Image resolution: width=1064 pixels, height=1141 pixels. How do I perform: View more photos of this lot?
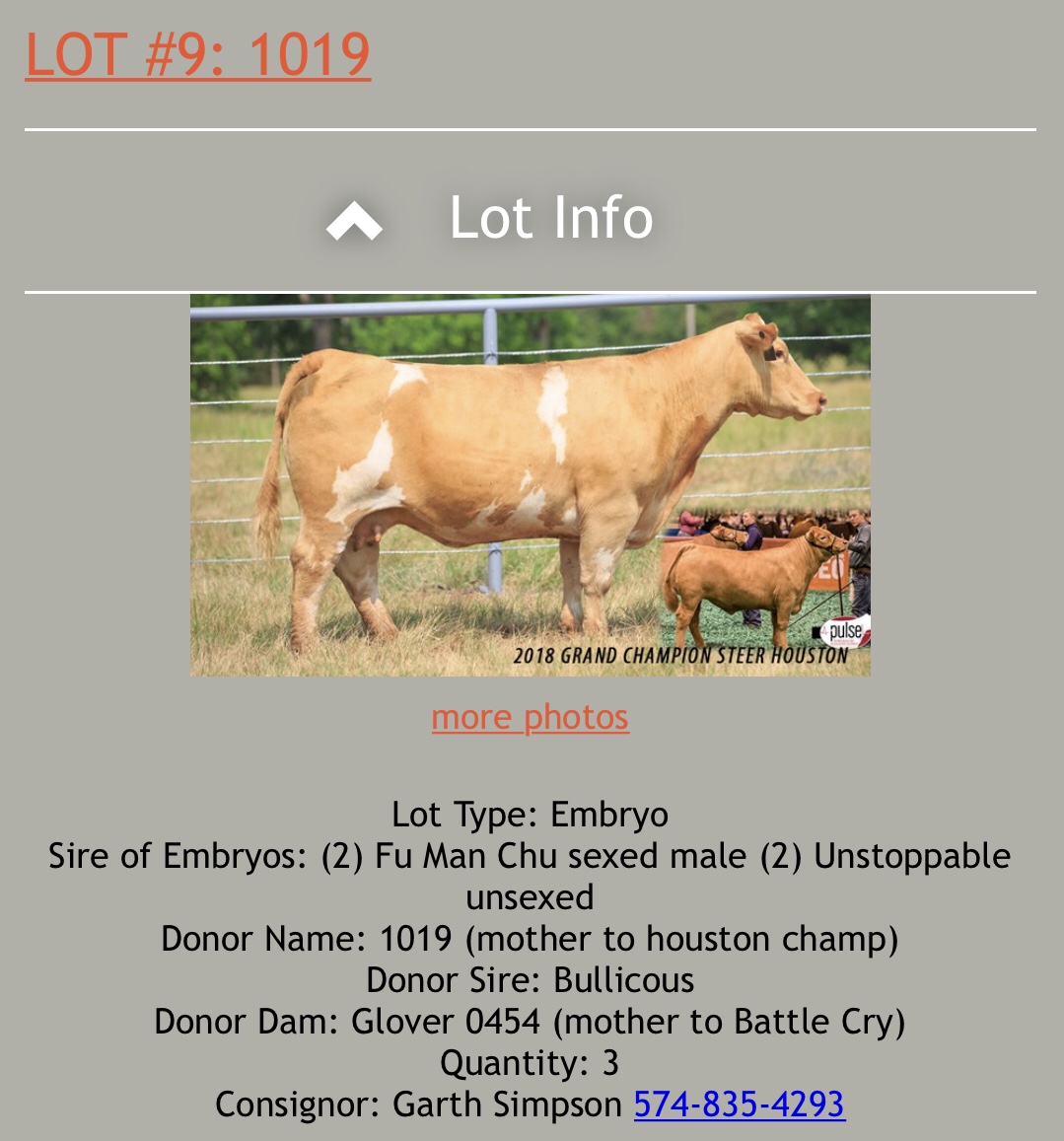tap(530, 717)
